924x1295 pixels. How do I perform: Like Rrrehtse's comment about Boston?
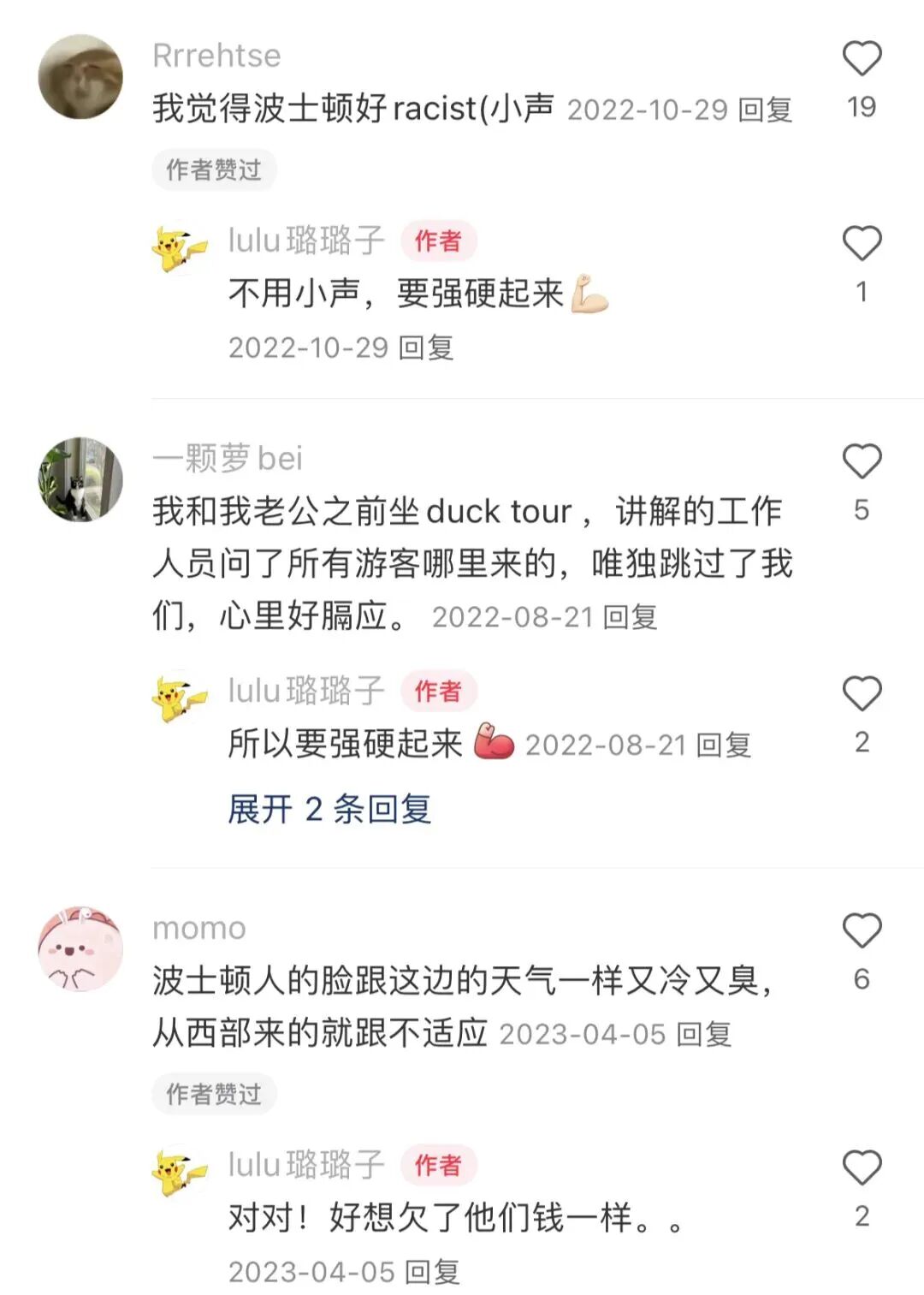(x=862, y=59)
